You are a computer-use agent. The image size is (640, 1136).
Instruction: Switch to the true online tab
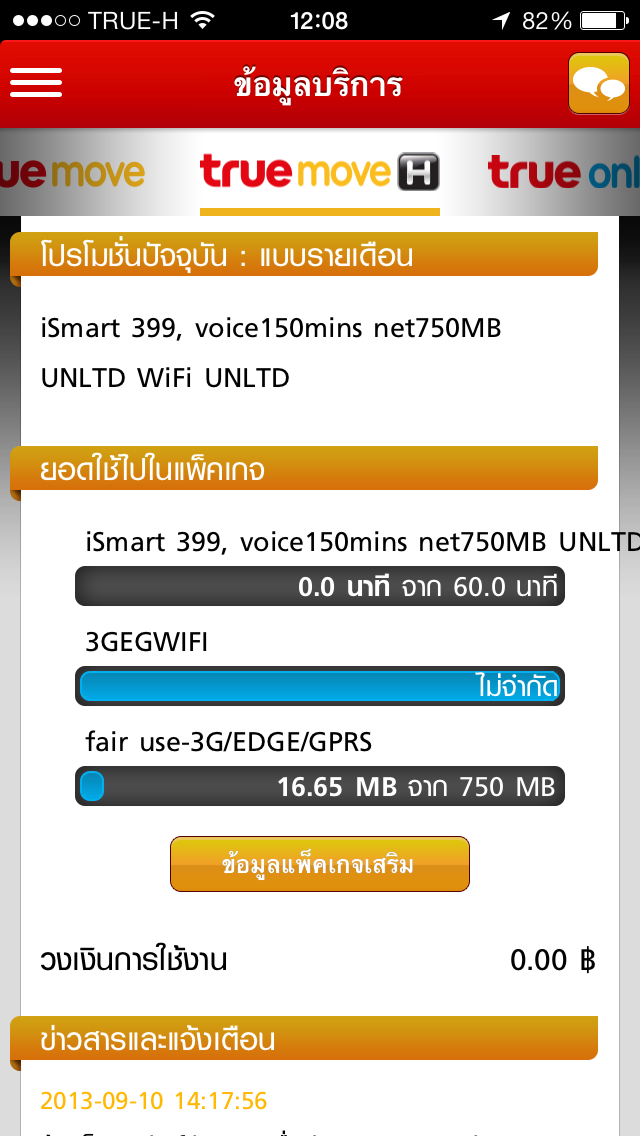click(563, 172)
